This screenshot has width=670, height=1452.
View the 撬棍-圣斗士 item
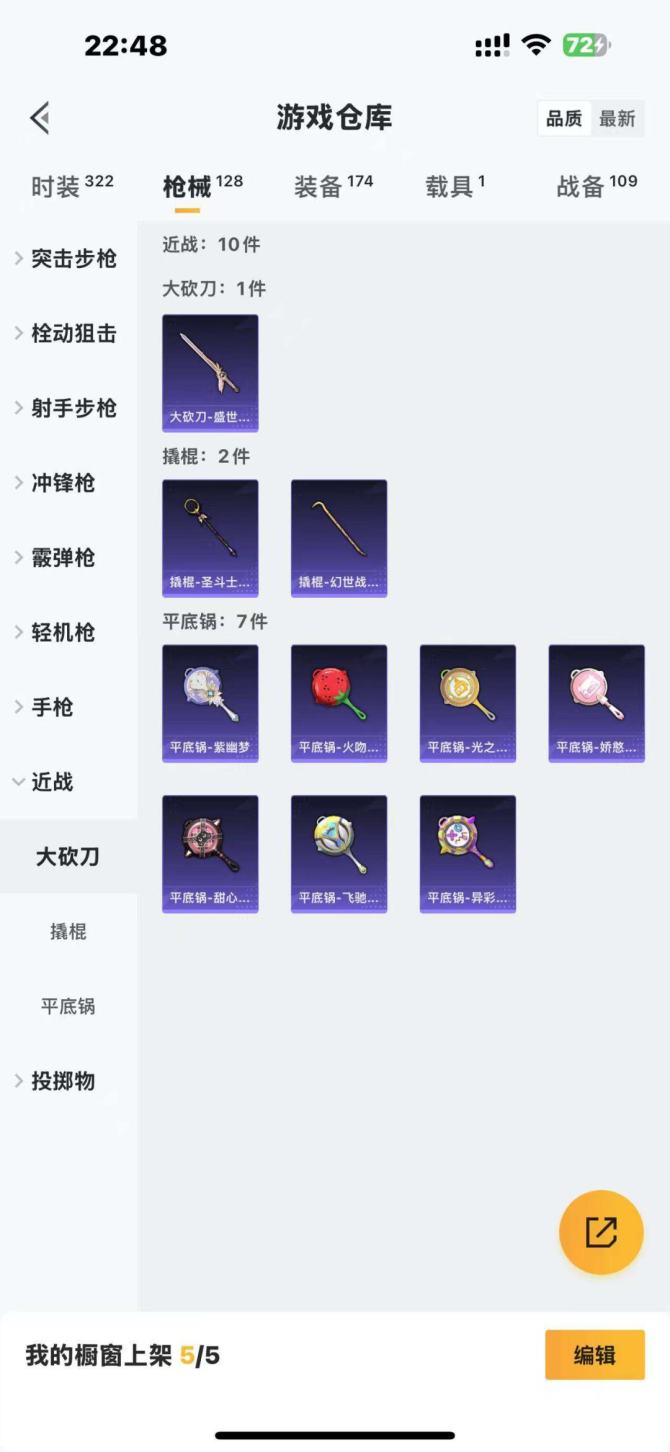pyautogui.click(x=210, y=538)
